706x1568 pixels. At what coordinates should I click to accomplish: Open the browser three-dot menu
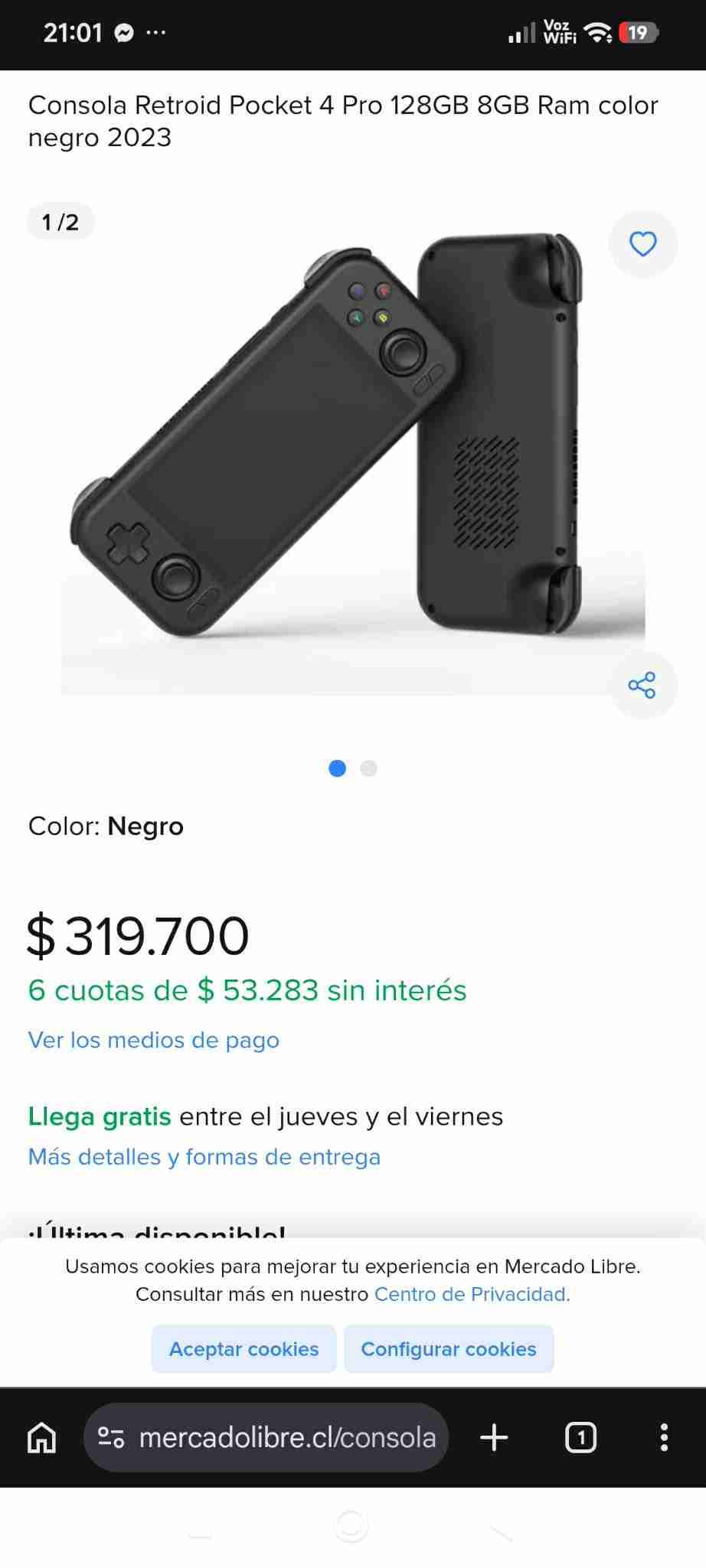pos(662,1437)
